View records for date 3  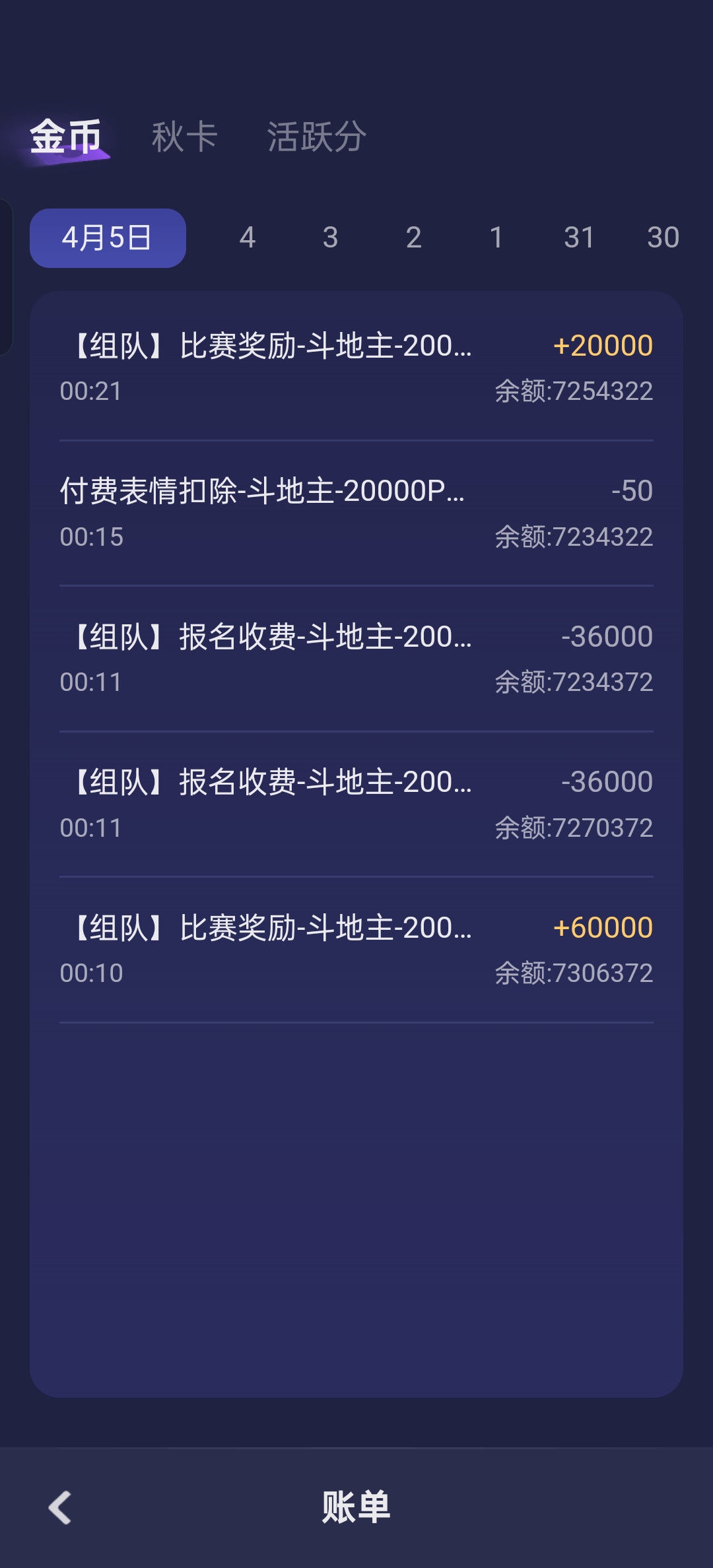(x=330, y=238)
